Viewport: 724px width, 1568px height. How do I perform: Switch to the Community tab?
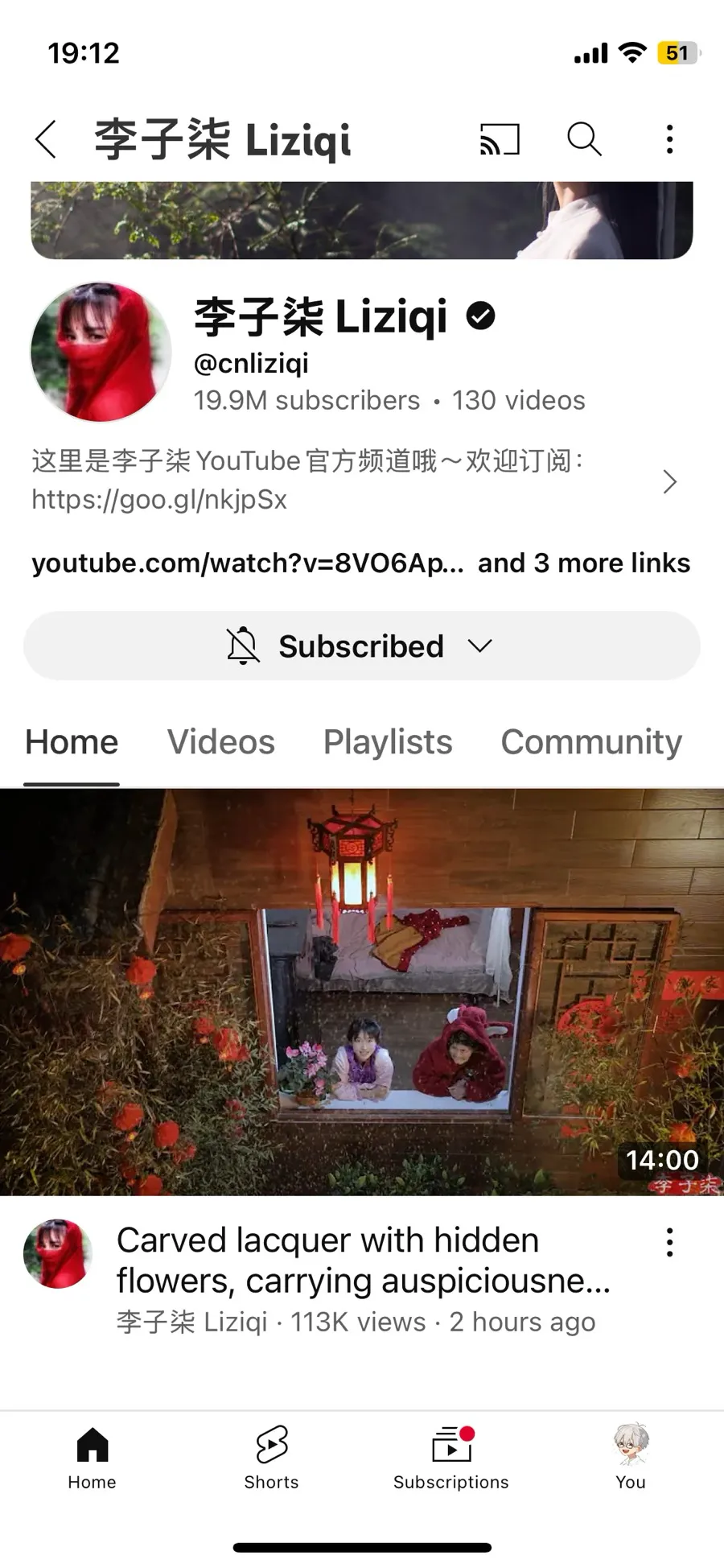[591, 741]
